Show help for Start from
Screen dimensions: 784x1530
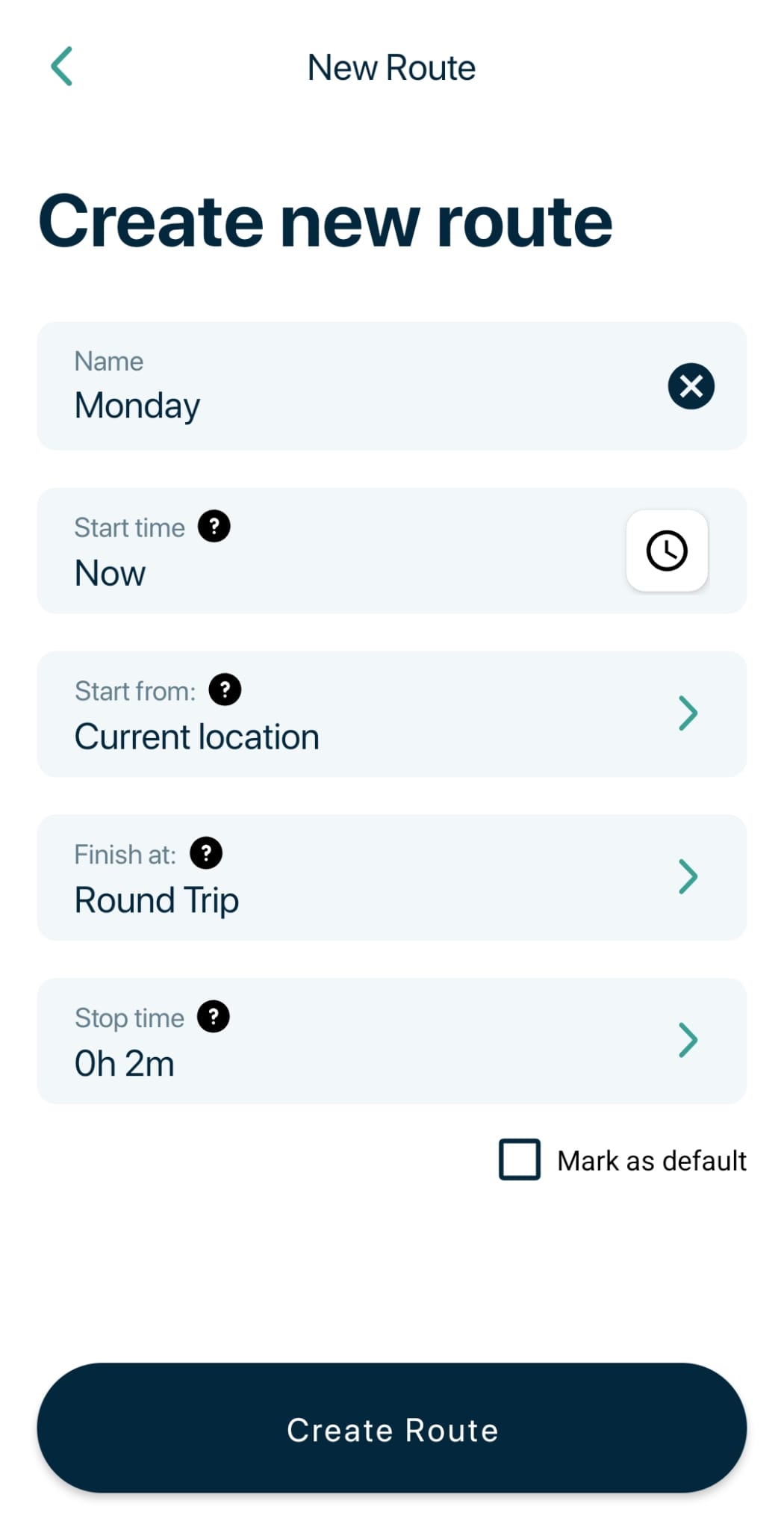point(225,690)
